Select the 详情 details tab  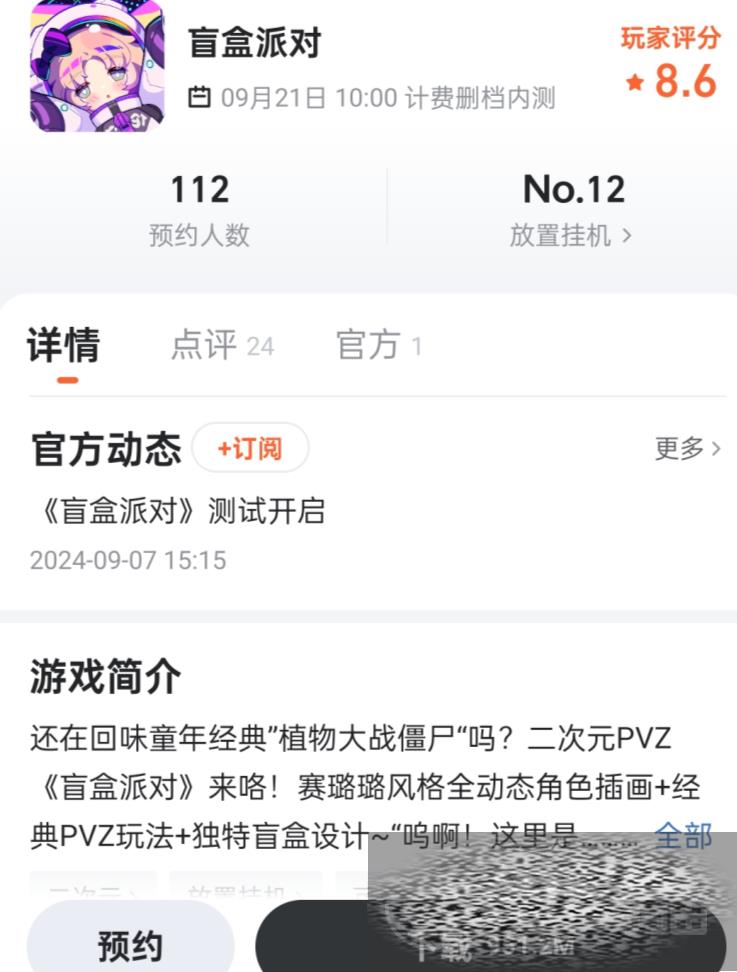[63, 346]
